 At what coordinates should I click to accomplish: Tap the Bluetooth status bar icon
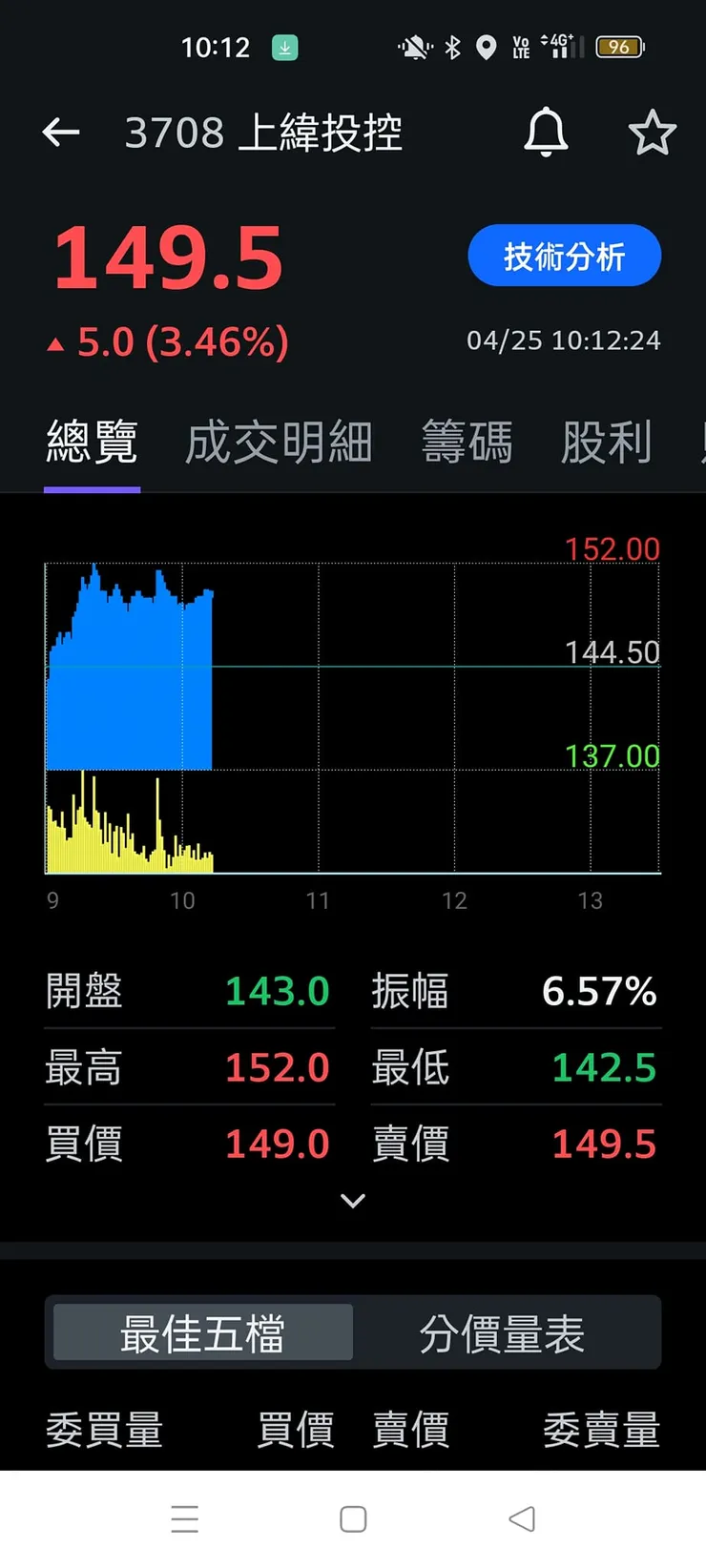(x=452, y=46)
